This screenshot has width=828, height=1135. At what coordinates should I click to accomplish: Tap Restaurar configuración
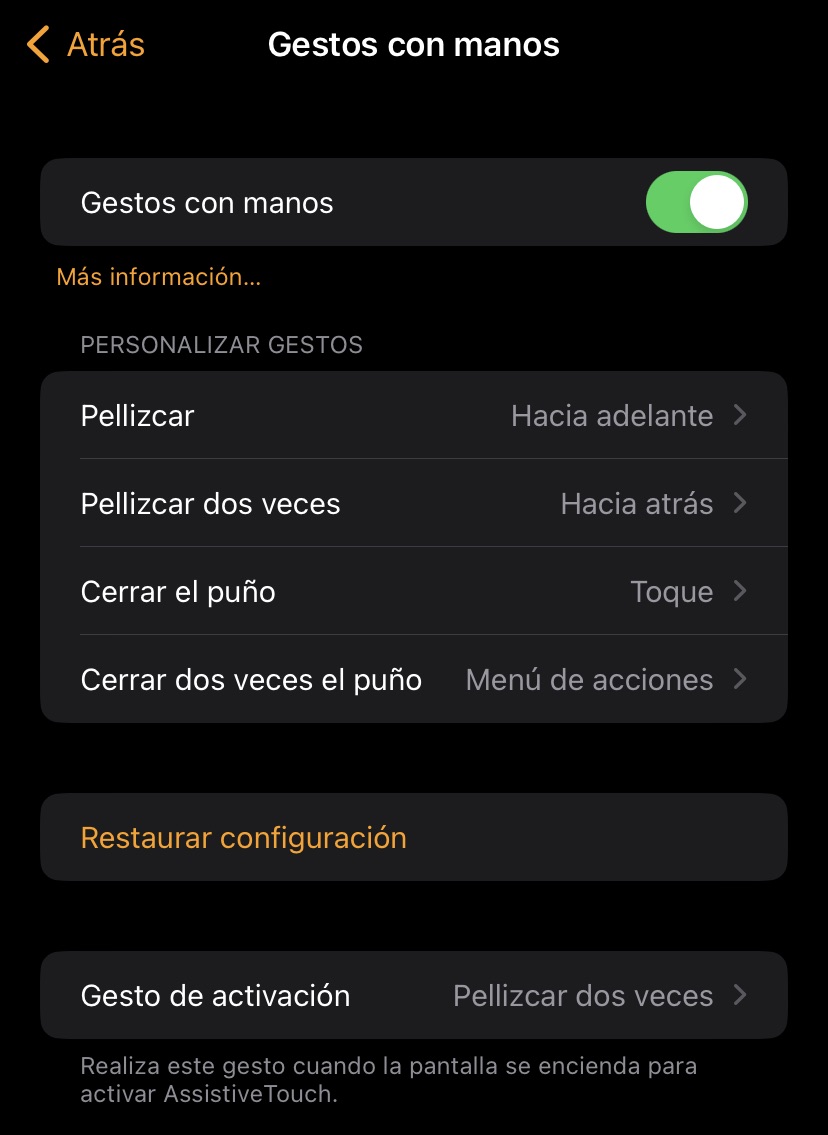(x=244, y=837)
